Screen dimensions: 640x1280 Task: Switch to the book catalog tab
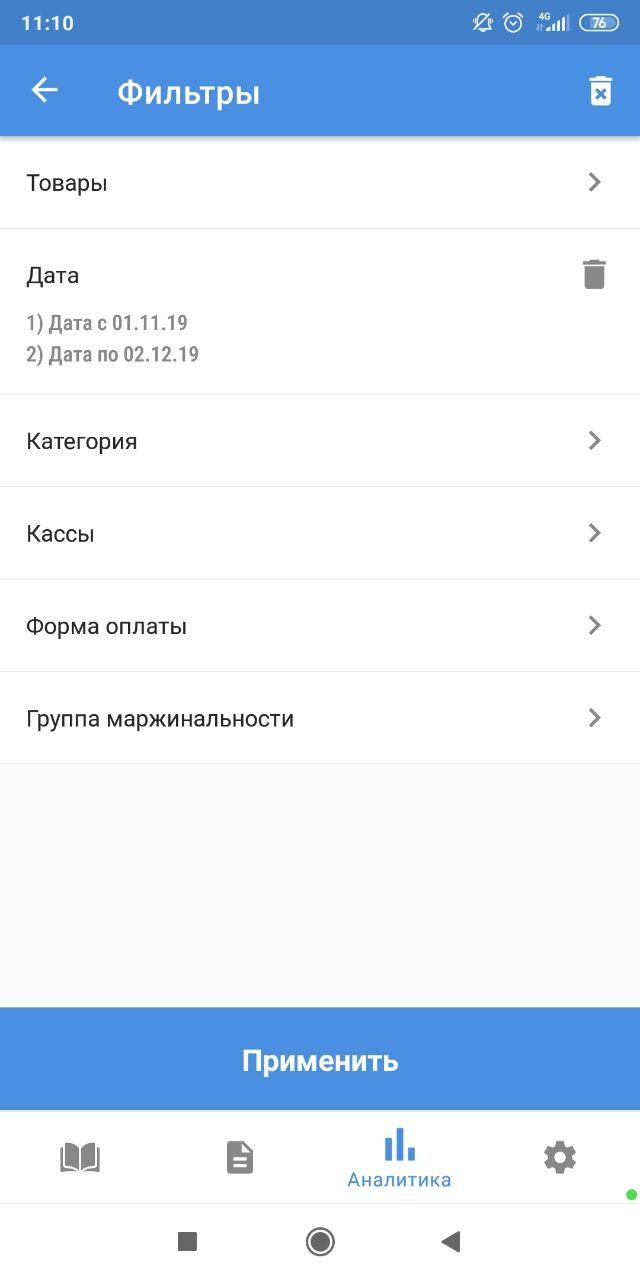80,1158
